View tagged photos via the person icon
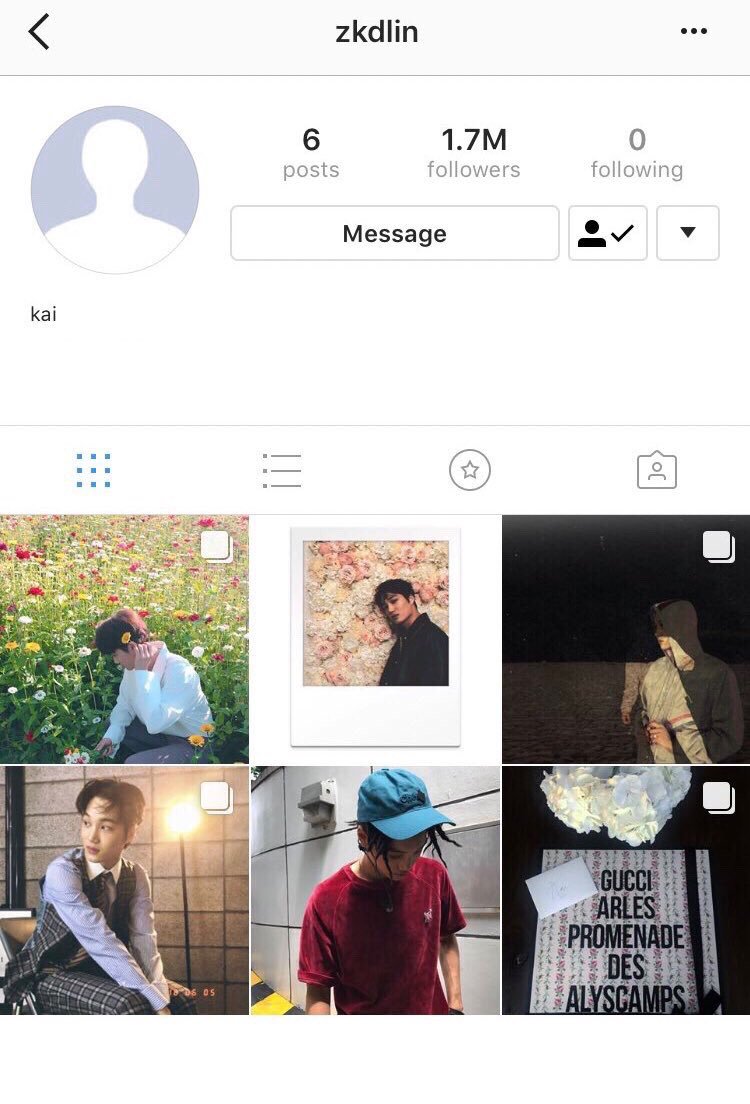Viewport: 750px width, 1104px height. tap(656, 469)
